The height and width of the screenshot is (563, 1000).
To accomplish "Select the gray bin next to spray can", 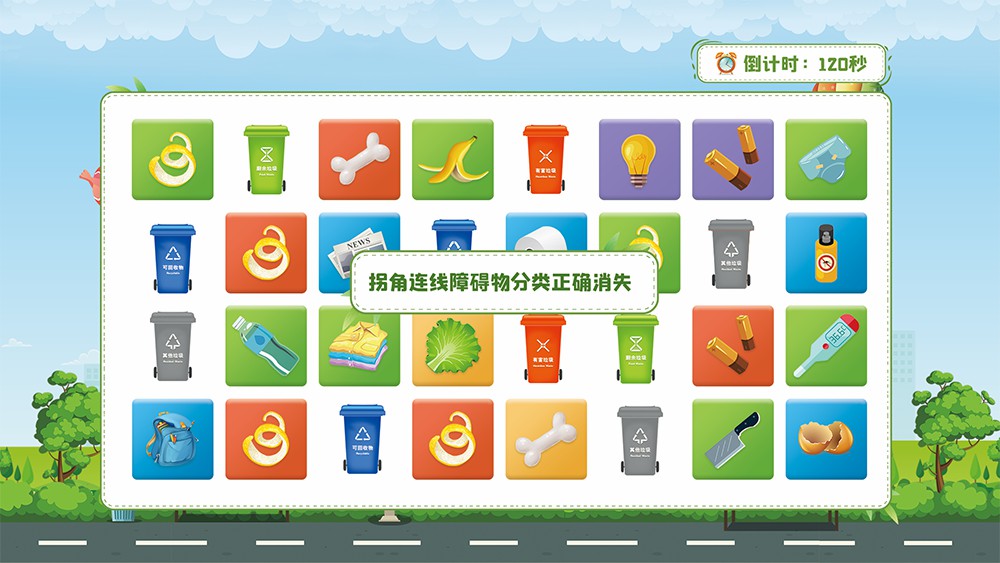I will tap(732, 253).
